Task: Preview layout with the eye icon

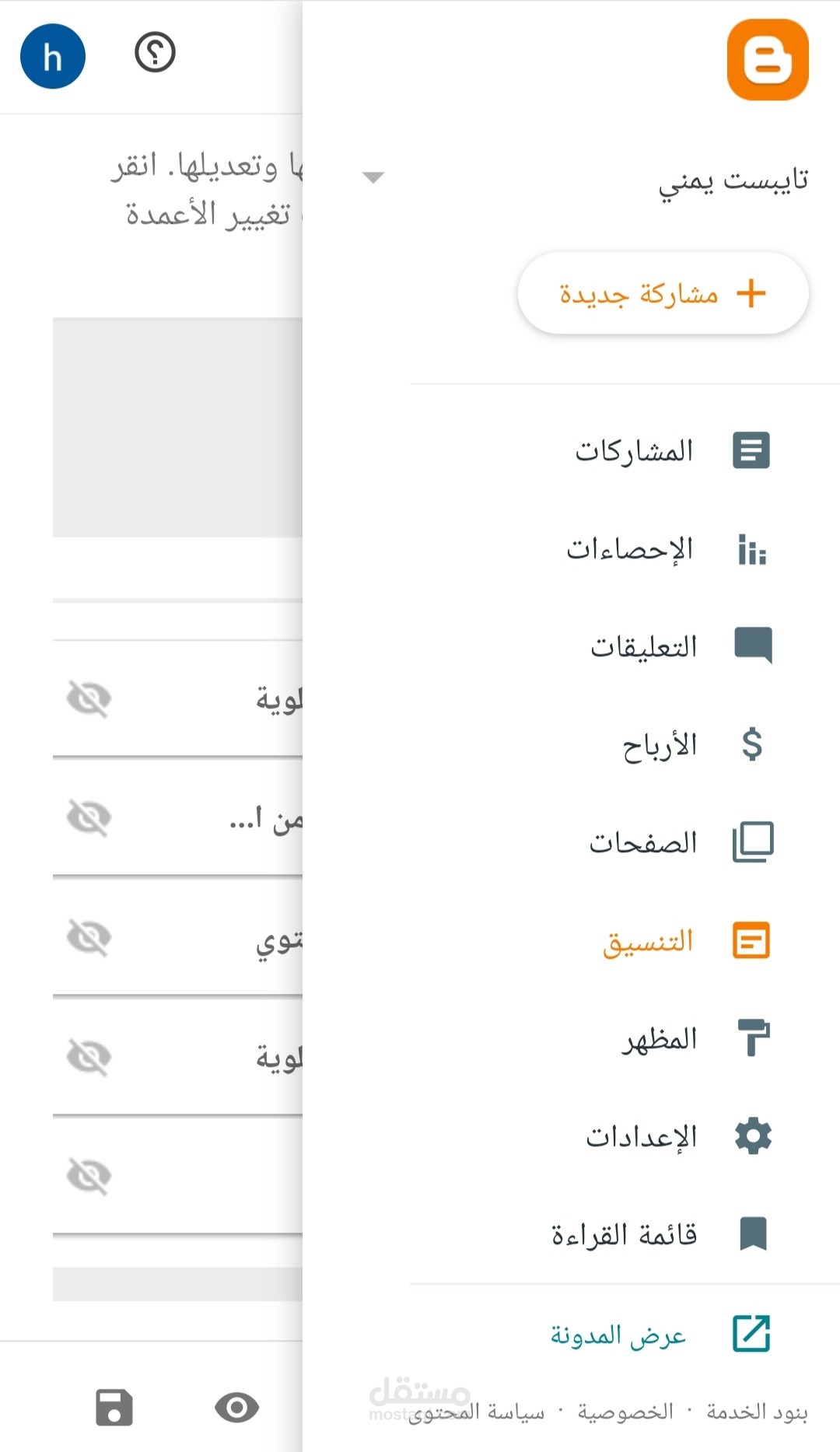Action: tap(237, 1407)
